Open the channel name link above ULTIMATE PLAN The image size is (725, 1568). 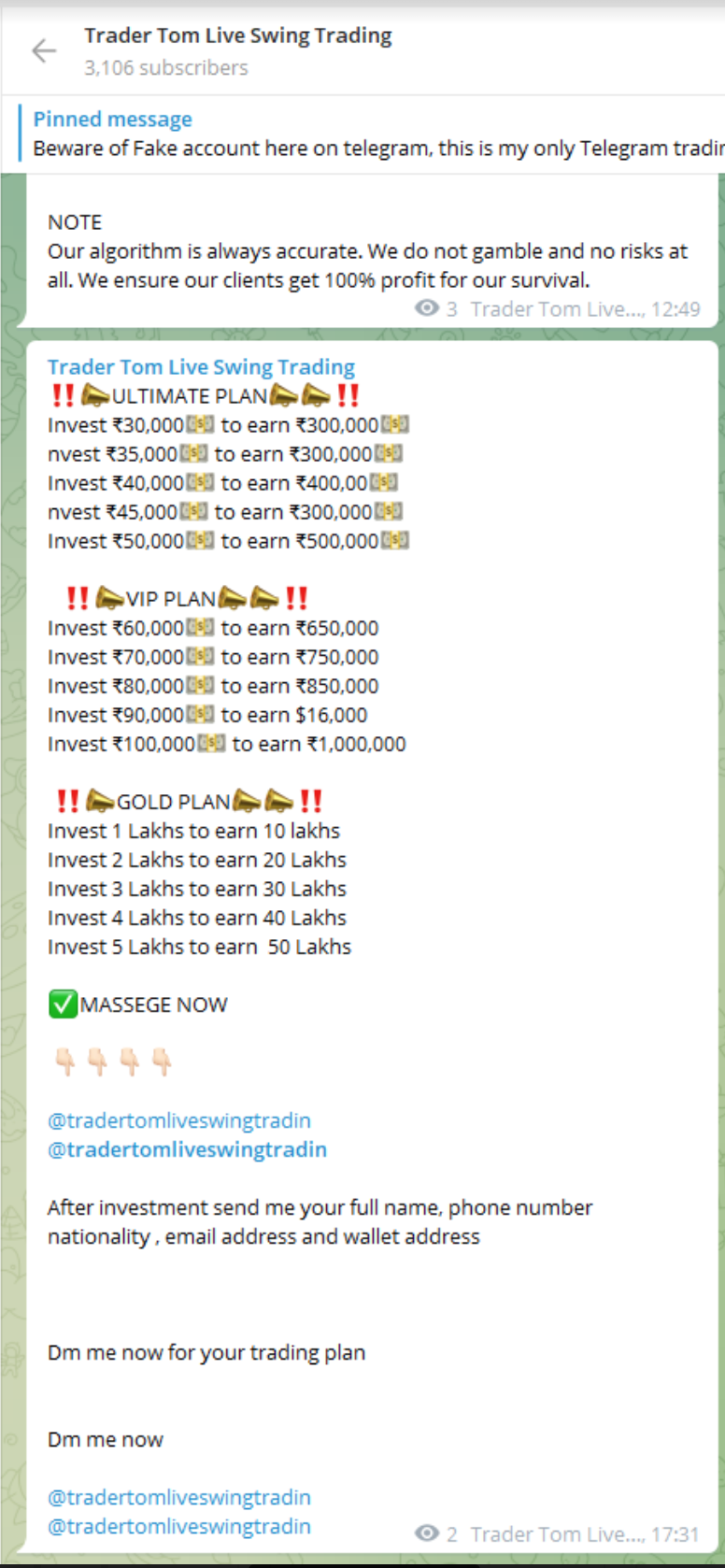click(201, 367)
